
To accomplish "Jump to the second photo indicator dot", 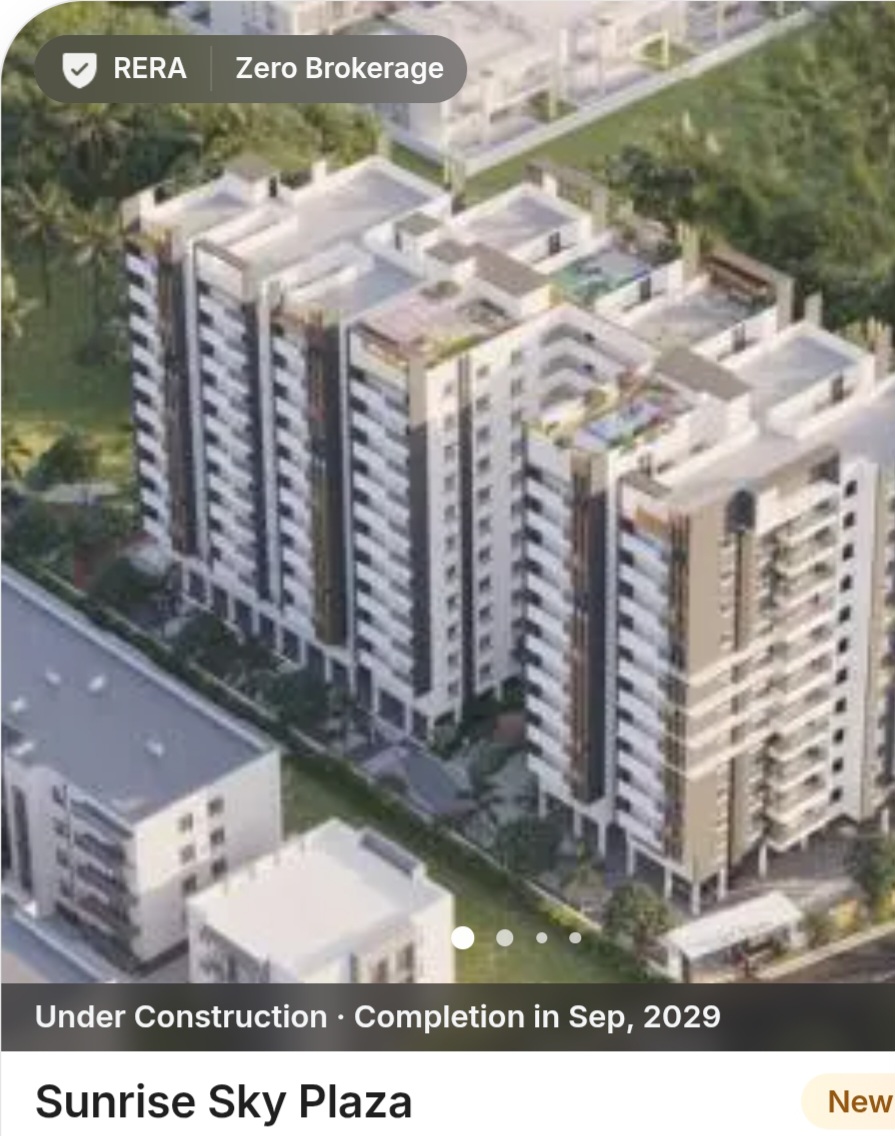I will [x=505, y=937].
